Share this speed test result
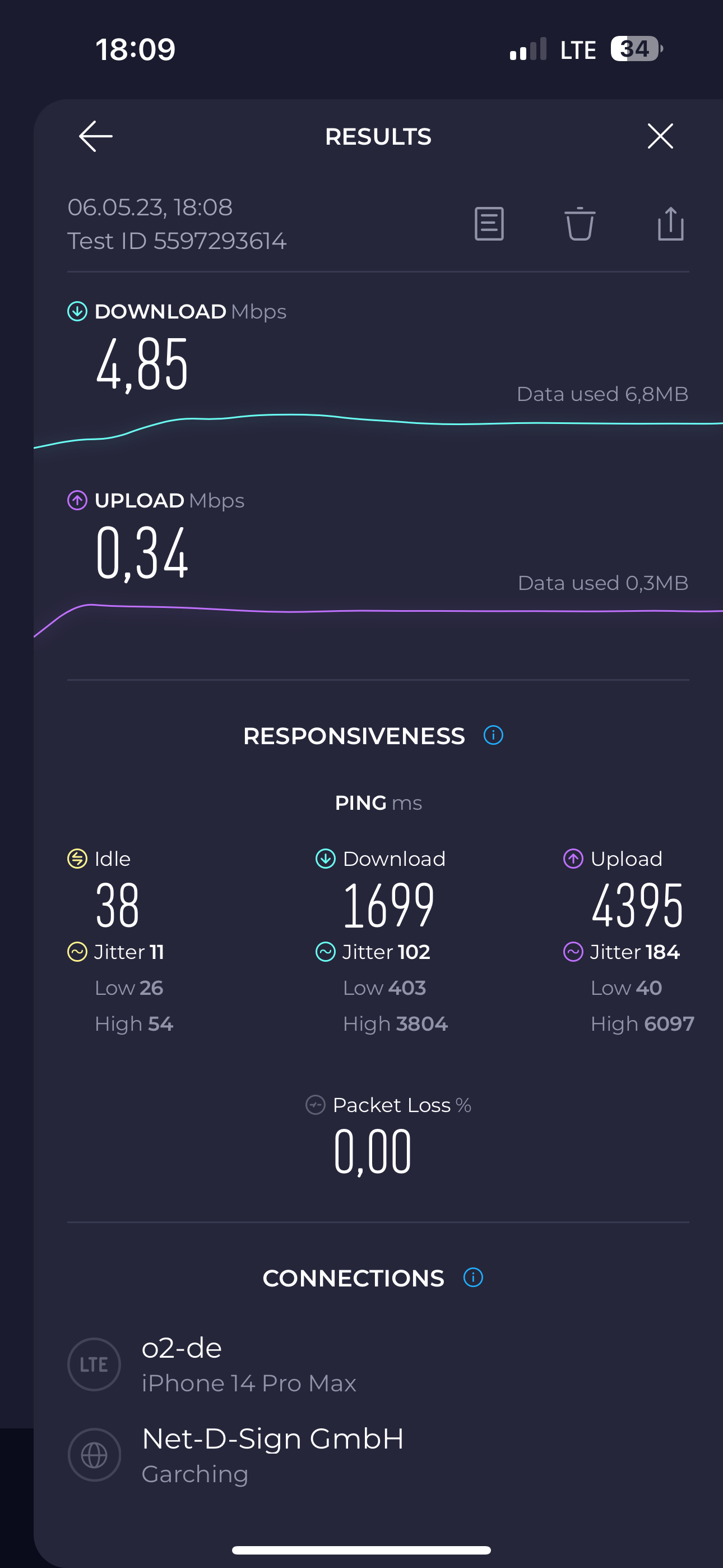Viewport: 723px width, 1568px height. (671, 224)
